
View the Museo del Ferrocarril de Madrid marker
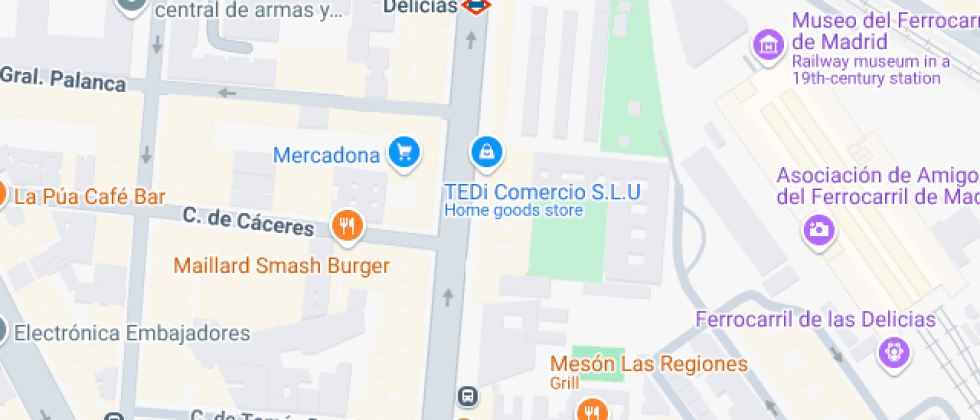click(x=768, y=44)
